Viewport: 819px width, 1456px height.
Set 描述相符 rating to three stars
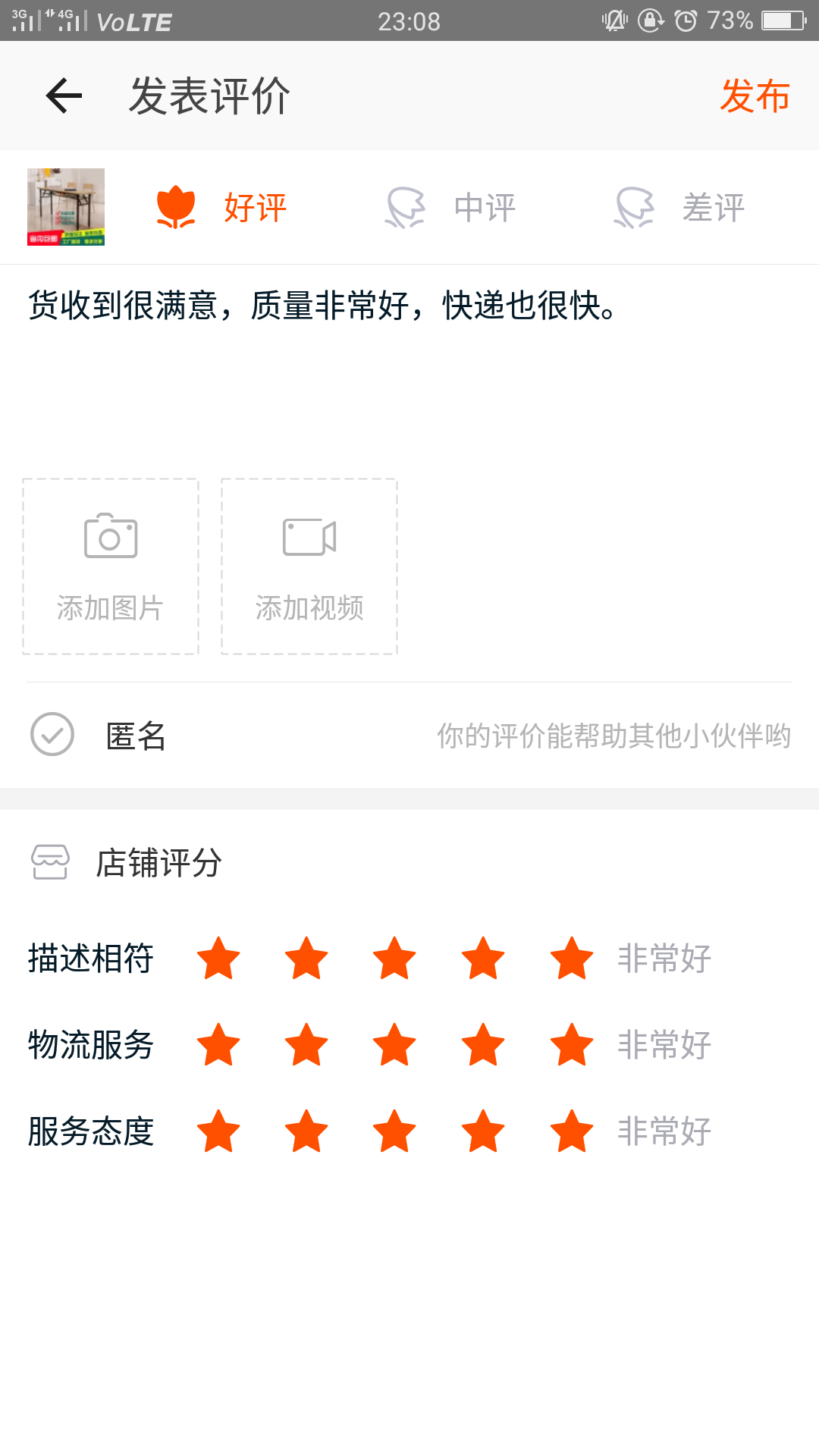[x=394, y=958]
